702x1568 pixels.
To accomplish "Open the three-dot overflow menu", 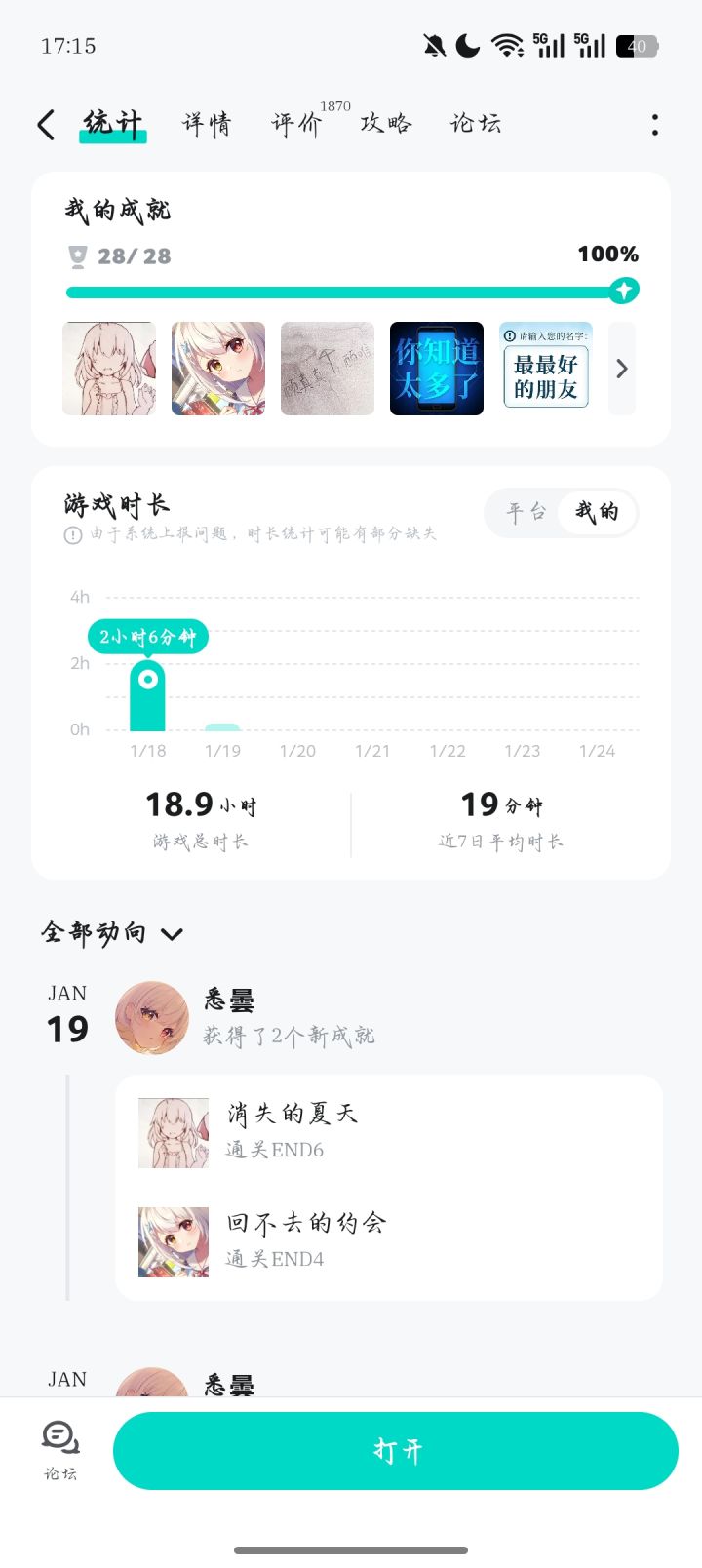I will [x=655, y=124].
